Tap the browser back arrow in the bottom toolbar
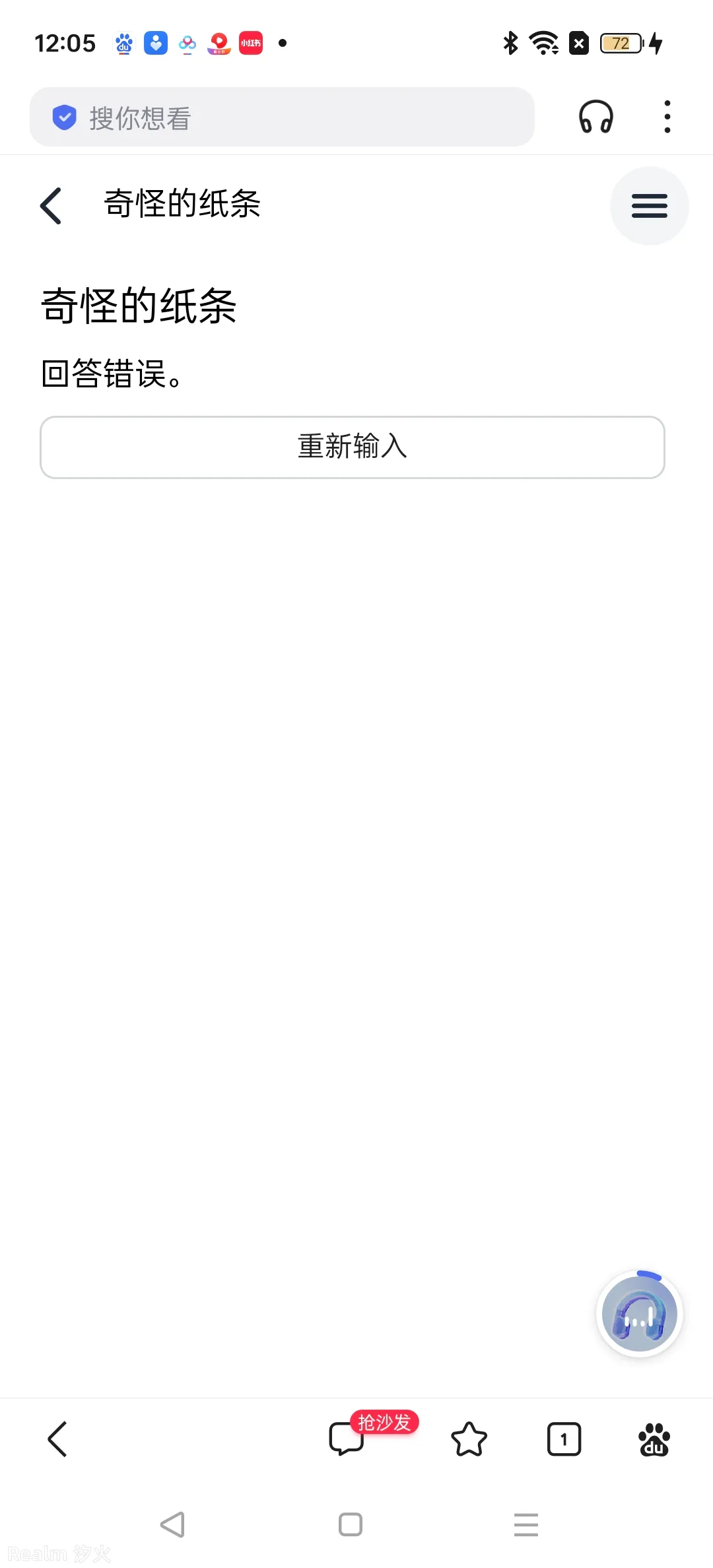713x1568 pixels. click(x=57, y=1439)
